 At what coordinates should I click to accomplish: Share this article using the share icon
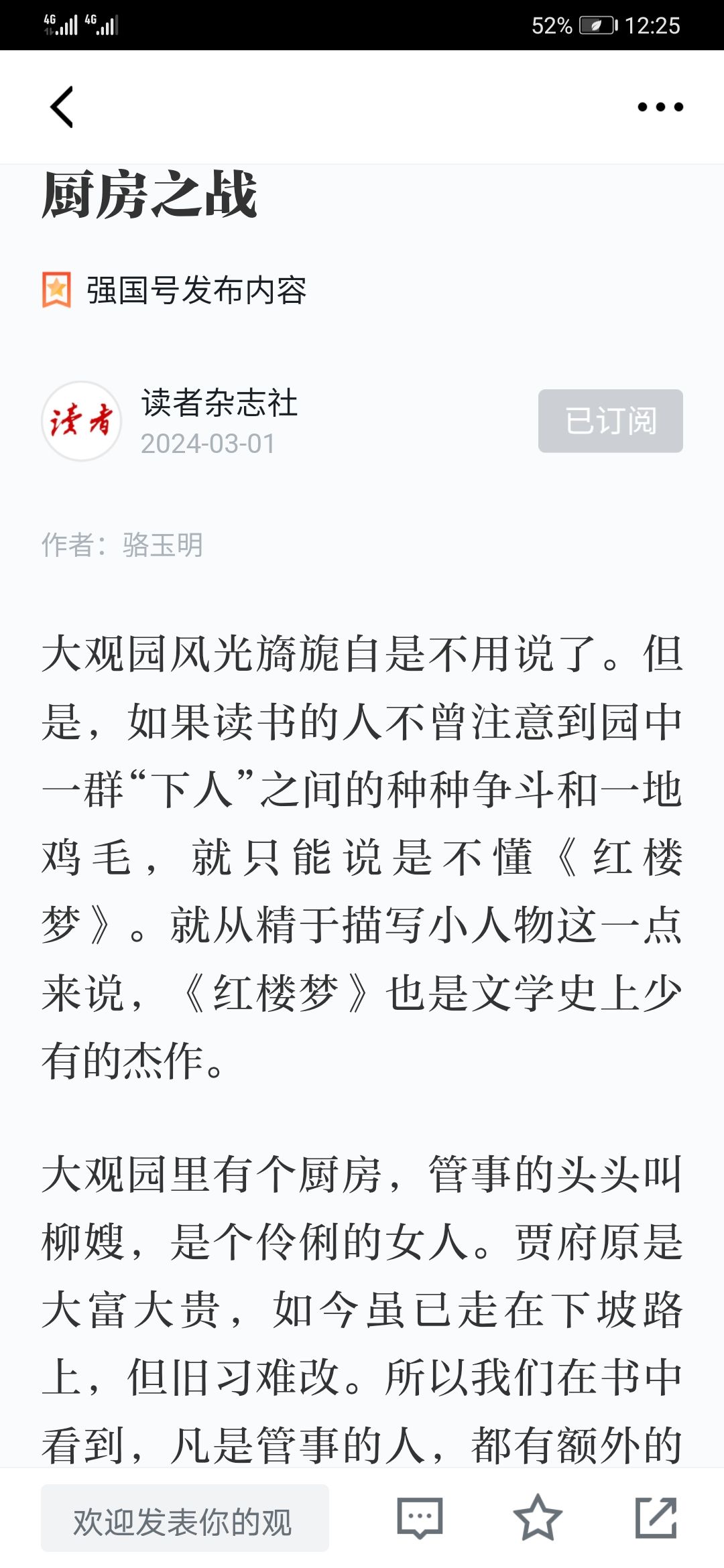[x=656, y=1518]
